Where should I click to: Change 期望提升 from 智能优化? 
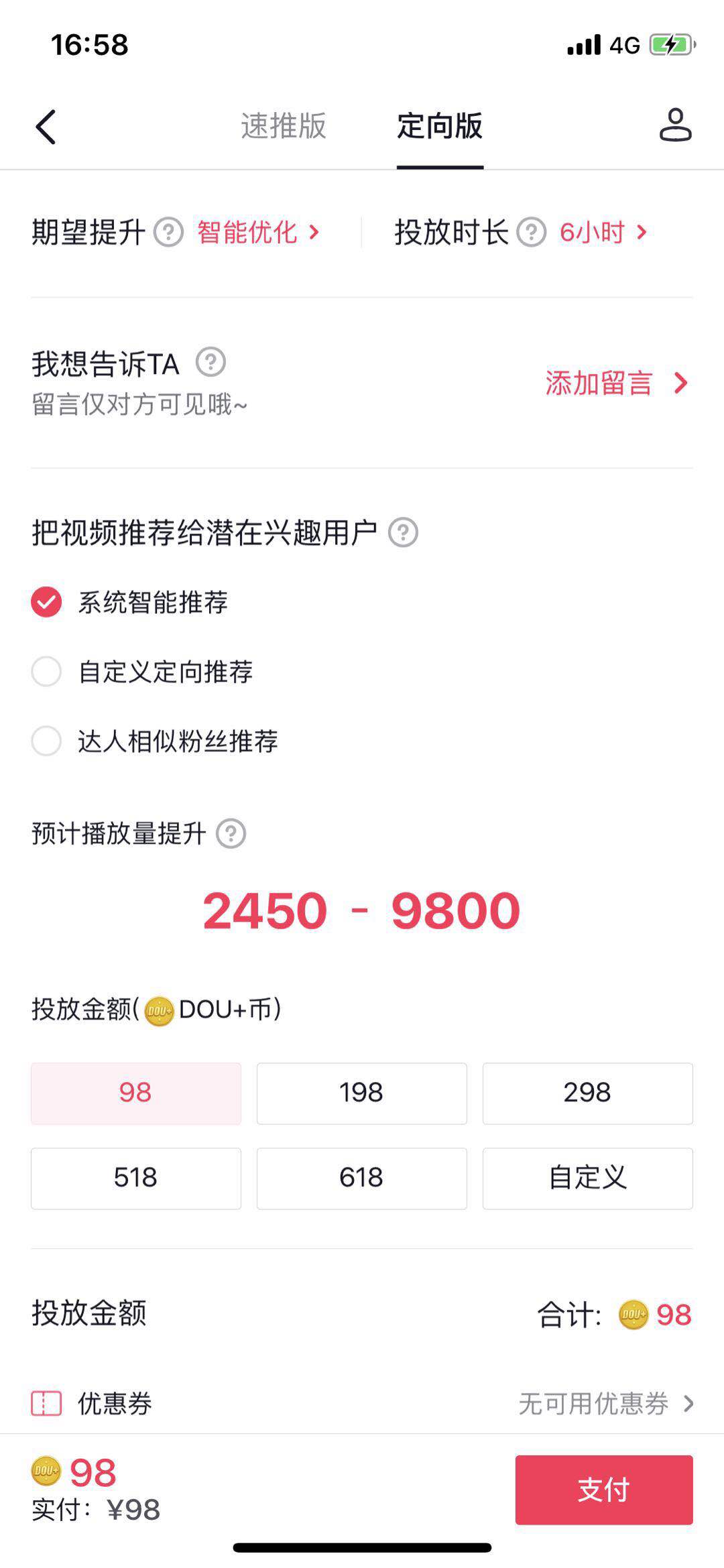258,233
